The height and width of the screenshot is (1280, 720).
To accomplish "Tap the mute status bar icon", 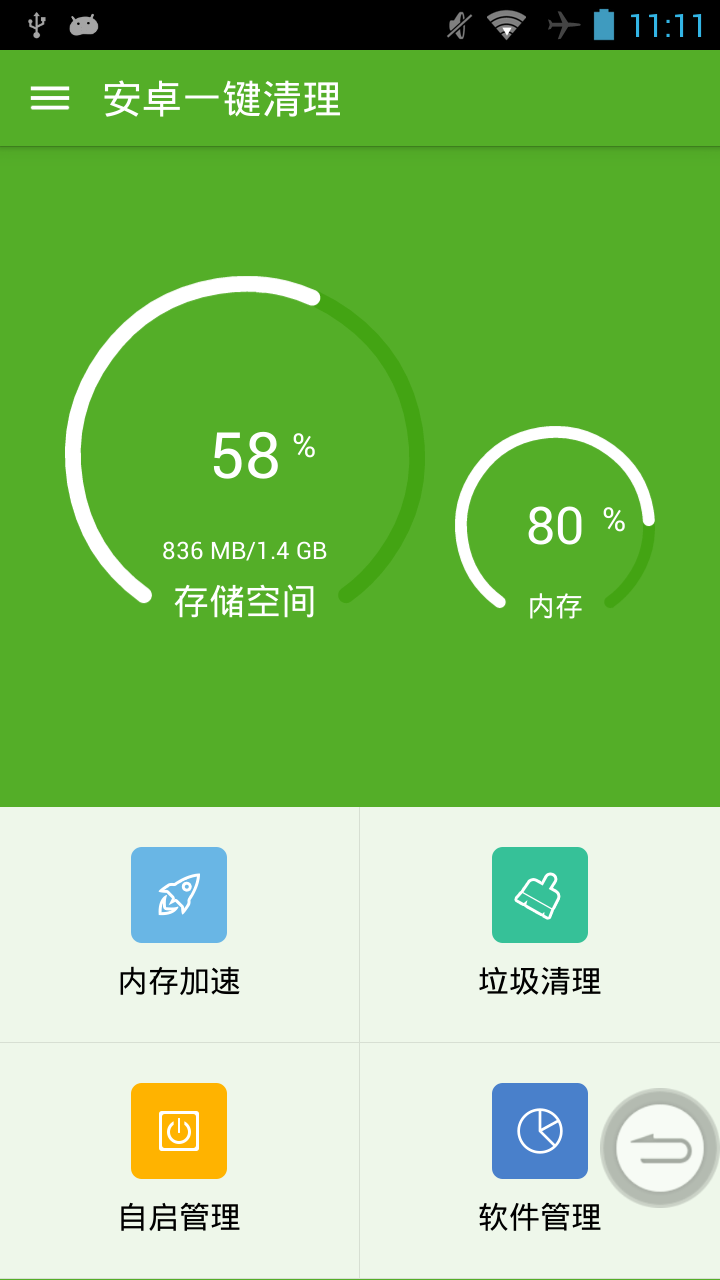I will pyautogui.click(x=458, y=24).
